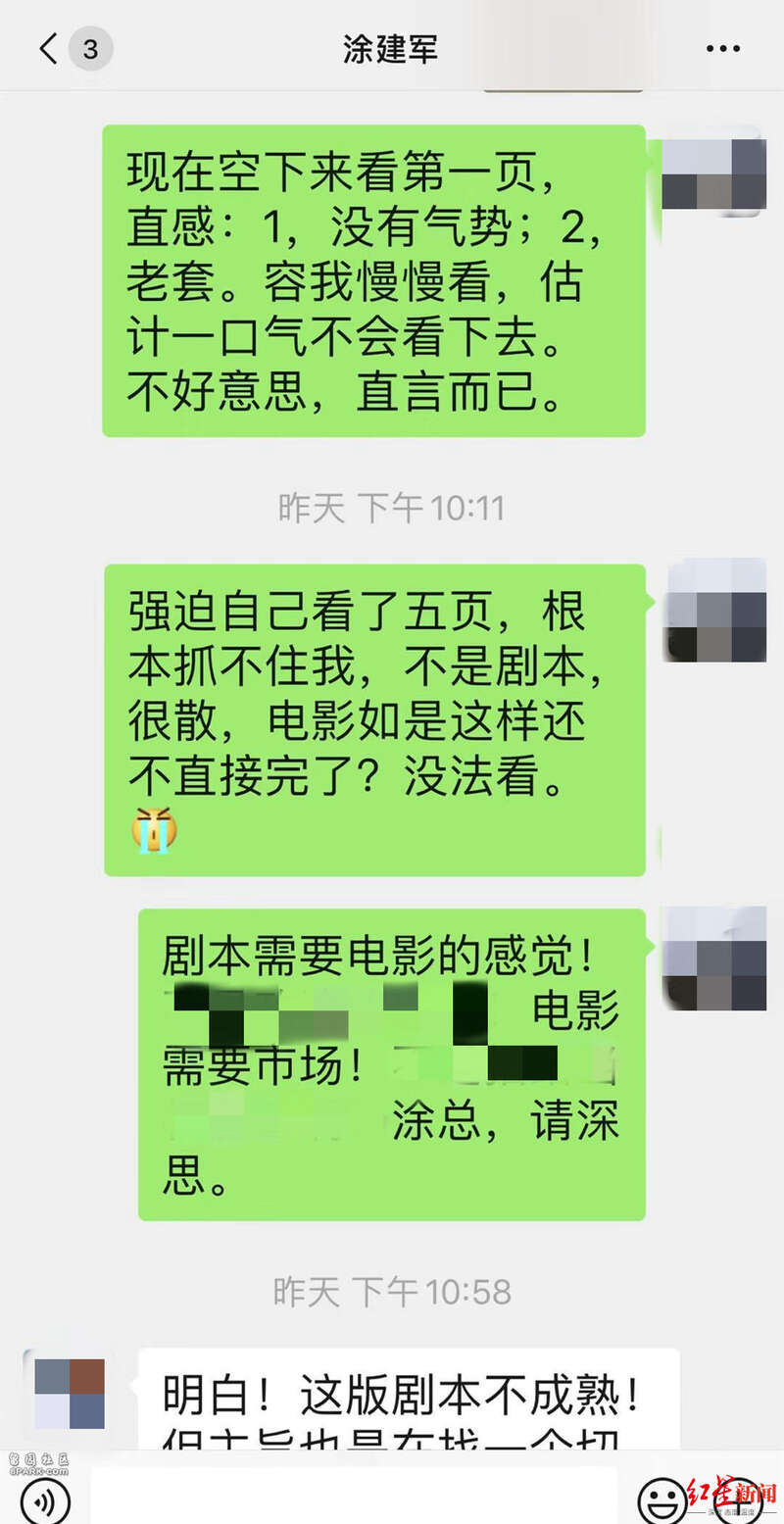Open the avatar beside the 剧本需要电影的感觉 message
The image size is (784, 1524).
tap(715, 959)
